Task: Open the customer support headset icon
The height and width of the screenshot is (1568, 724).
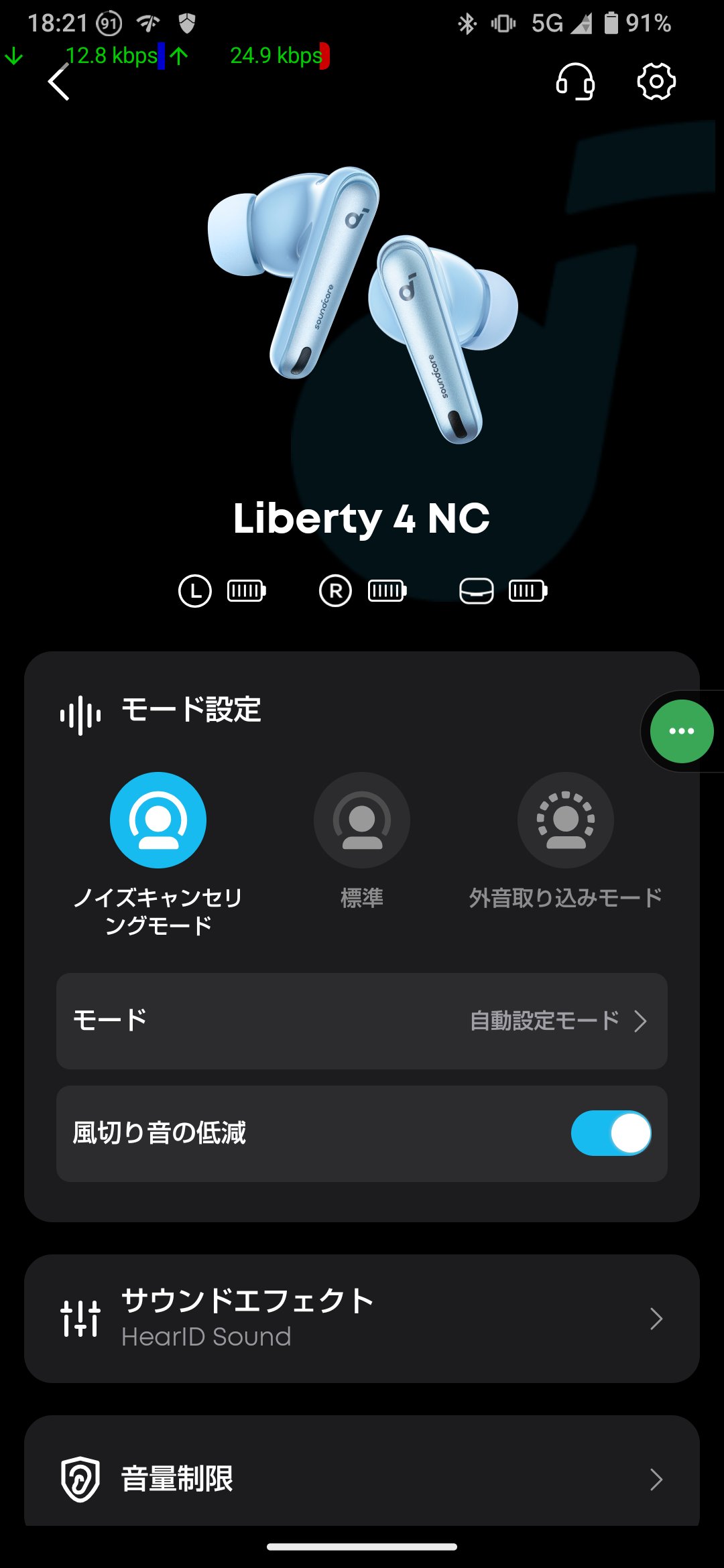Action: pos(575,82)
